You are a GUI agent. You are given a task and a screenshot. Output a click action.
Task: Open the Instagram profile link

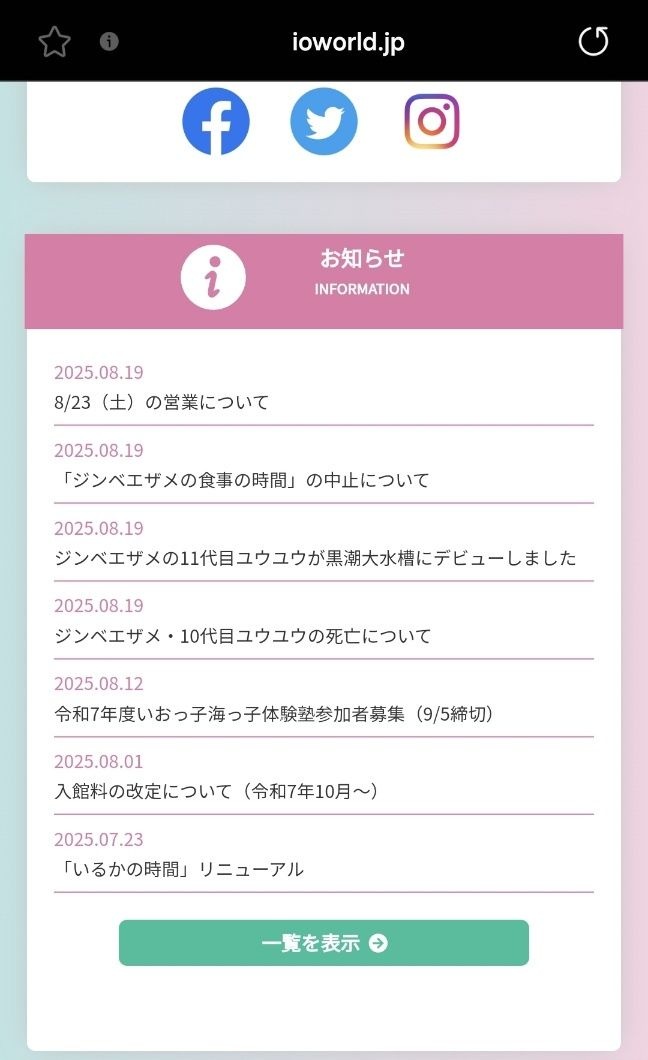[x=432, y=122]
